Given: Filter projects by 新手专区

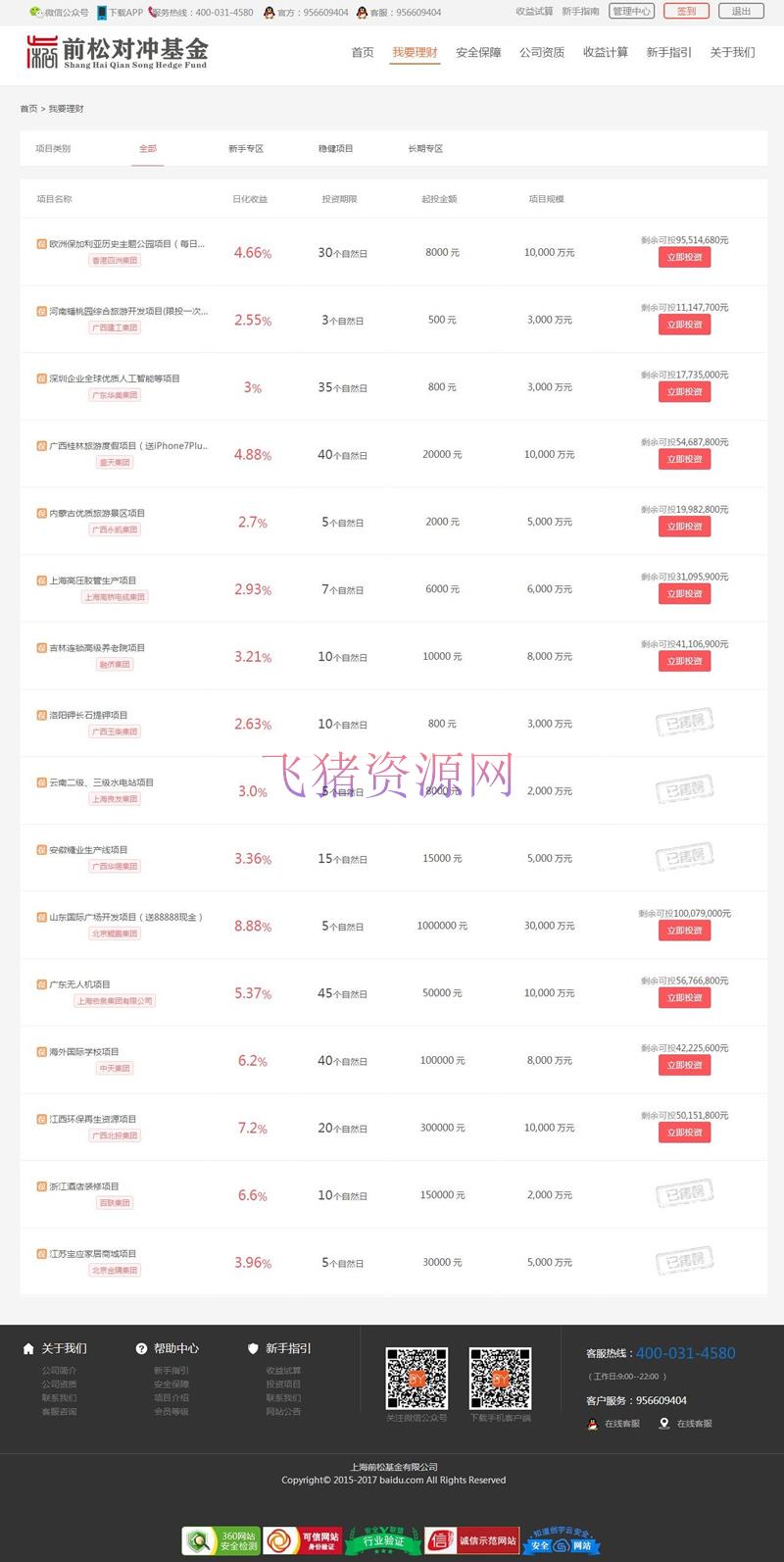Looking at the screenshot, I should tap(246, 149).
